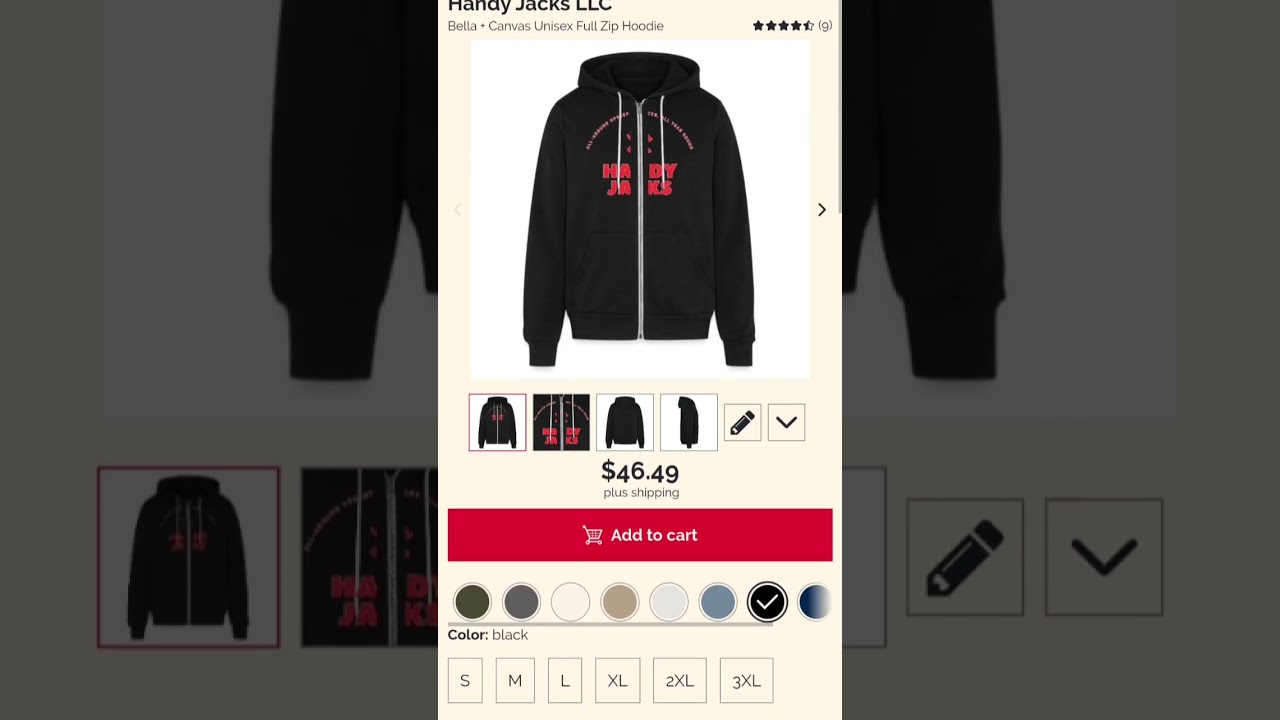Select the dark gray color
The height and width of the screenshot is (720, 1280).
(521, 602)
